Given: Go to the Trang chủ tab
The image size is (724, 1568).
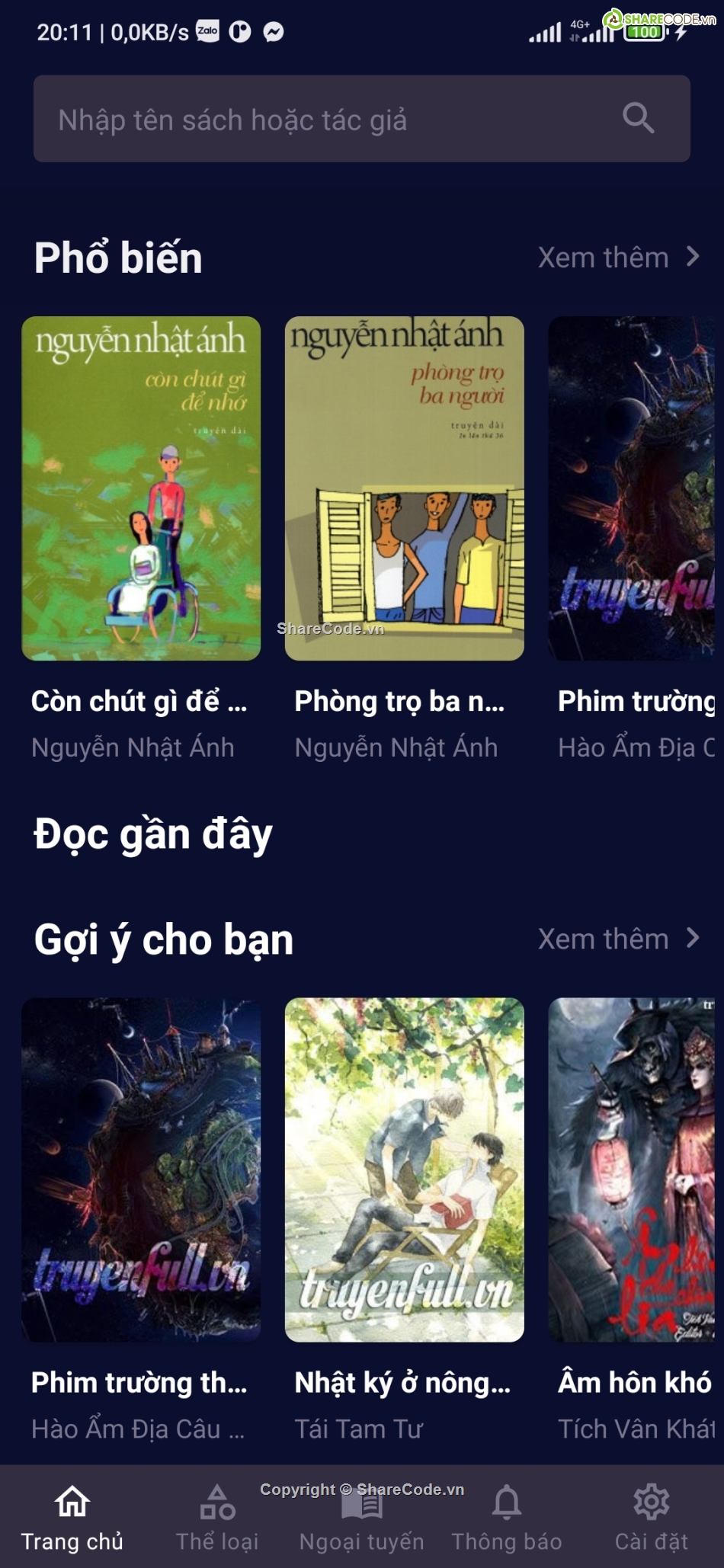Looking at the screenshot, I should [x=72, y=1516].
